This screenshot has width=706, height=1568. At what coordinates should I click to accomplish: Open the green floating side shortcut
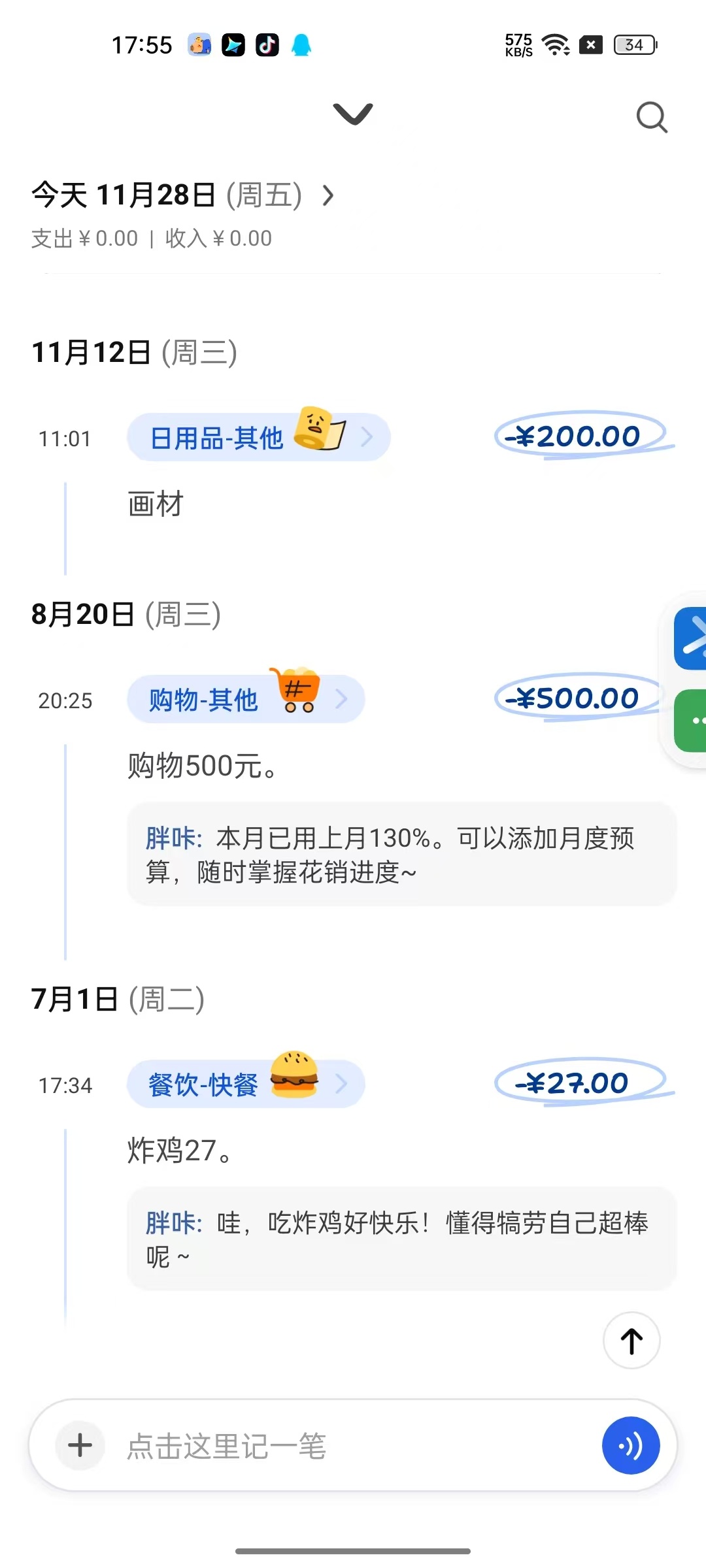(x=690, y=721)
